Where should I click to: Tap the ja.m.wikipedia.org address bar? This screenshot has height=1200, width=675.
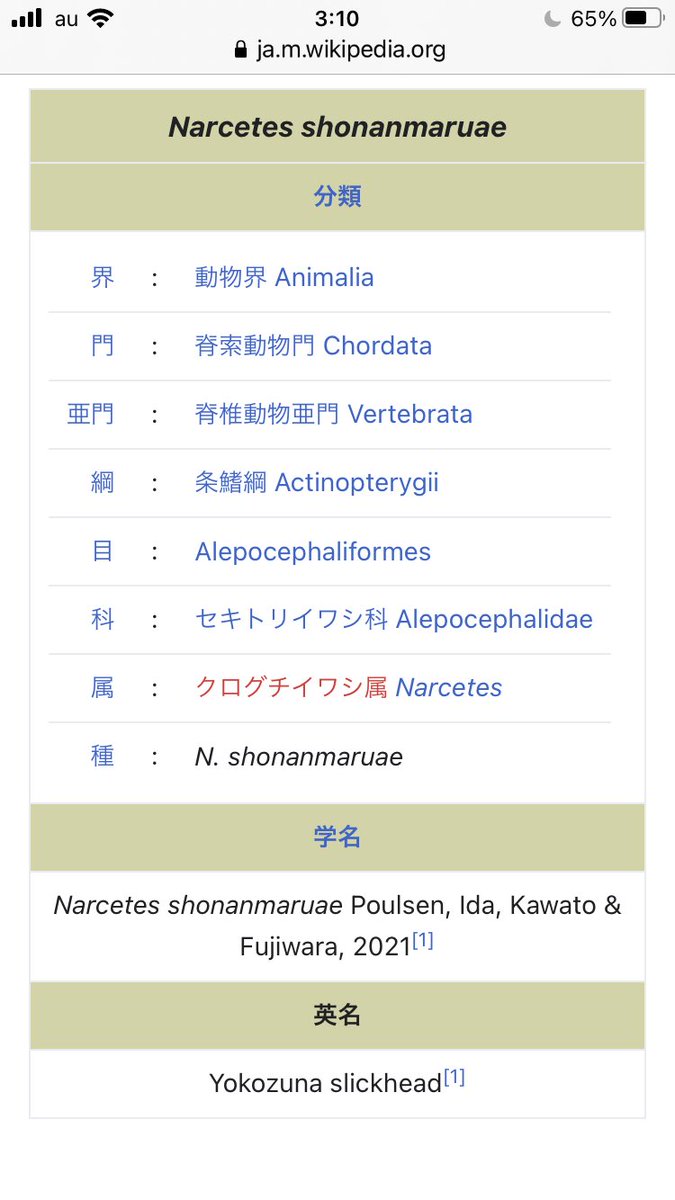(340, 49)
